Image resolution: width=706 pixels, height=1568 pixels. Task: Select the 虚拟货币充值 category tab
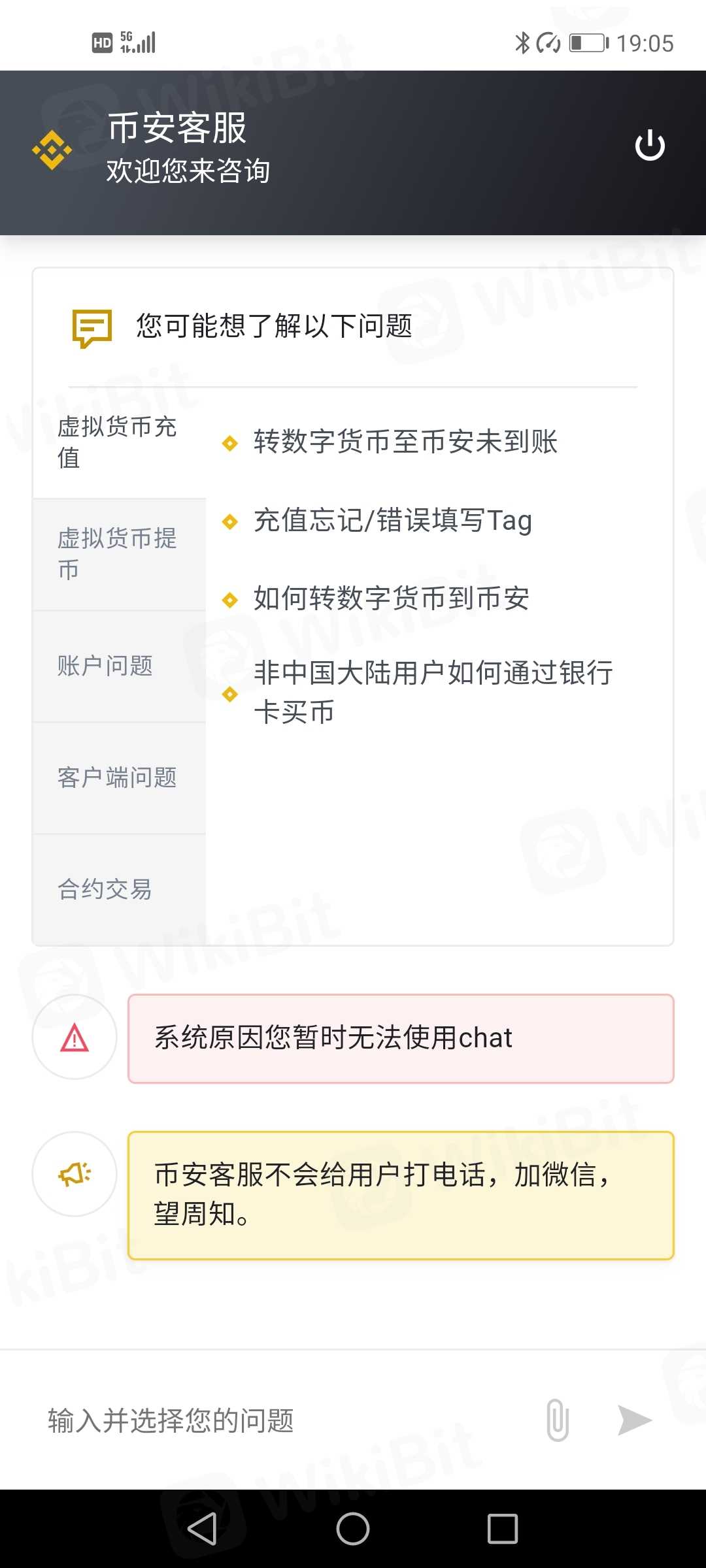118,442
